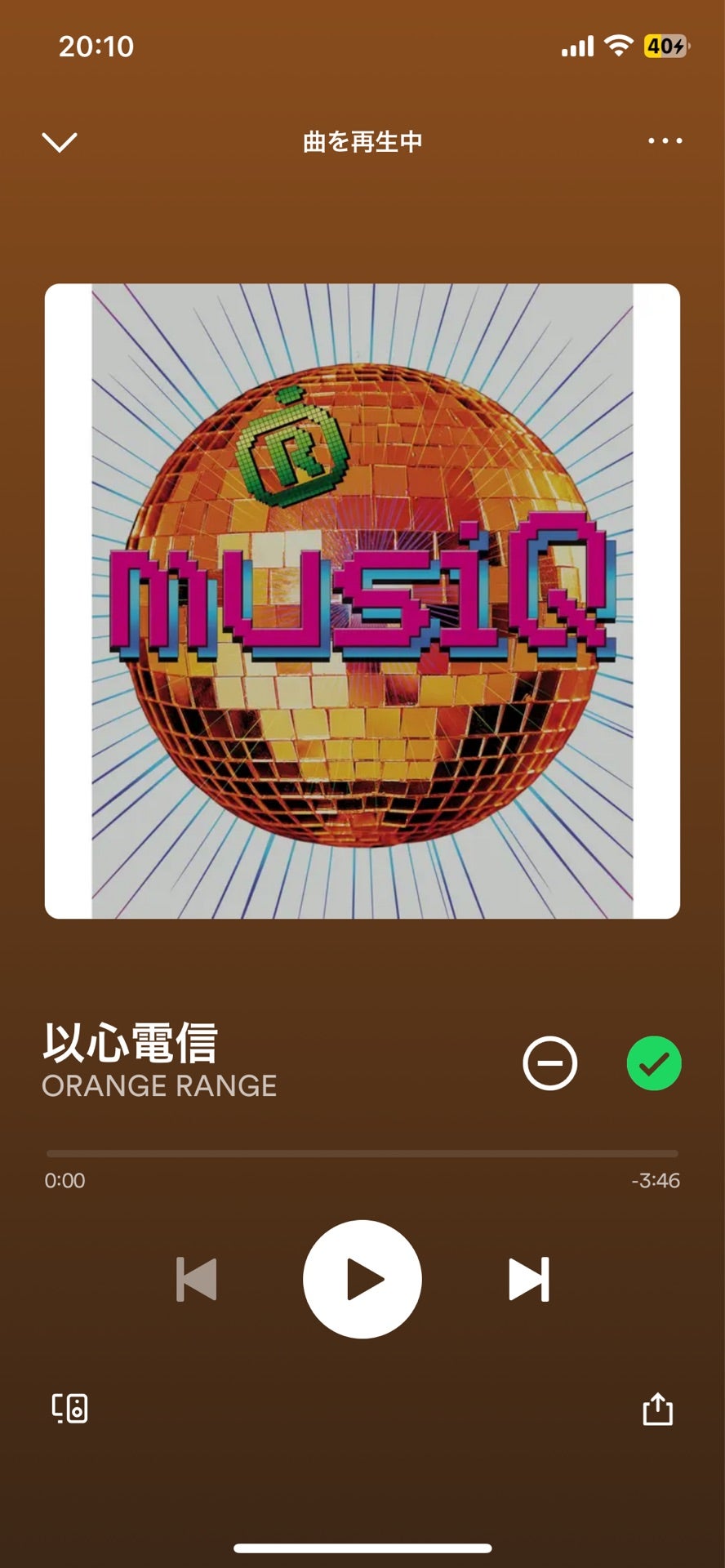Tap the playback progress bar

[362, 1152]
